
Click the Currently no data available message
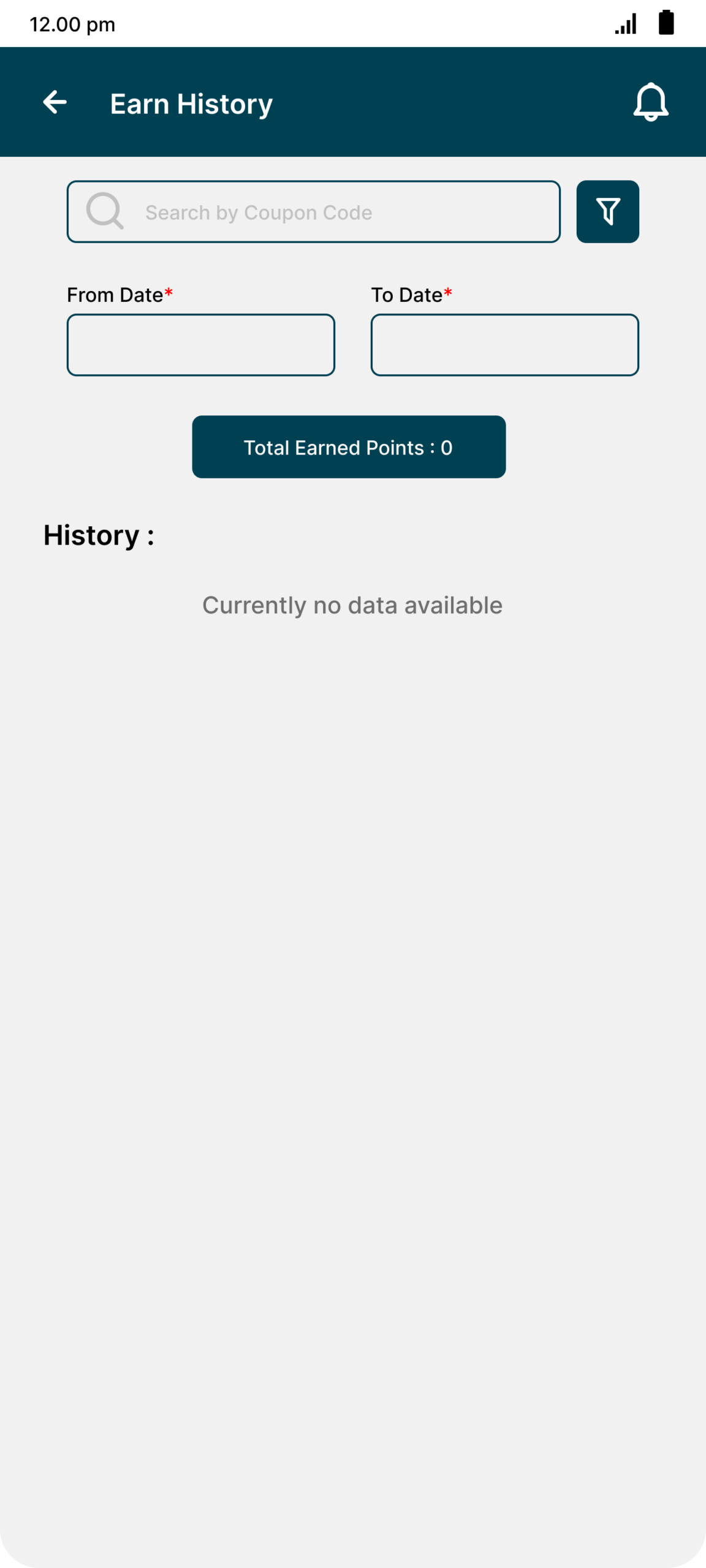point(352,605)
